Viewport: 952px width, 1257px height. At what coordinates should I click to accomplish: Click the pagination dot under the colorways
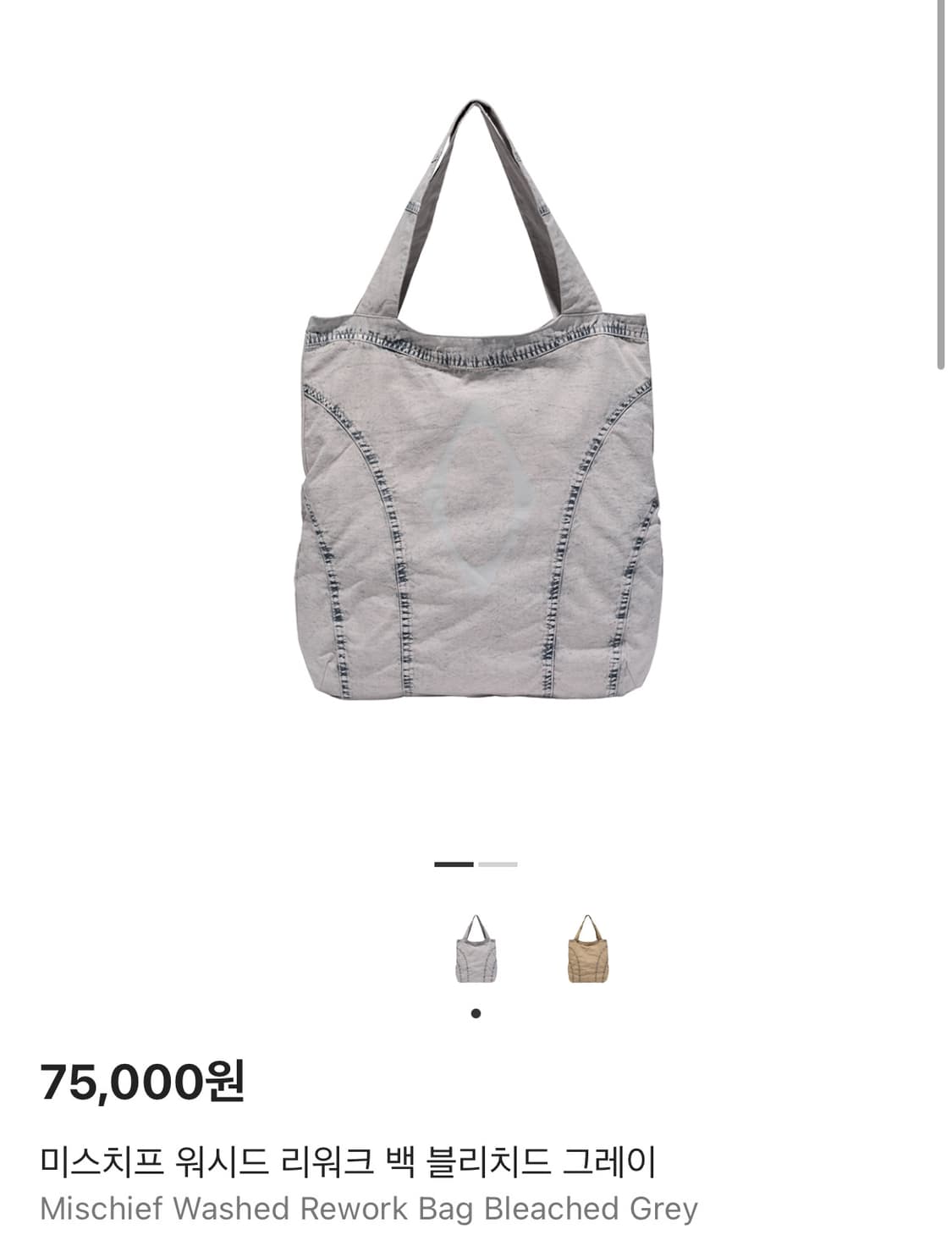476,1012
